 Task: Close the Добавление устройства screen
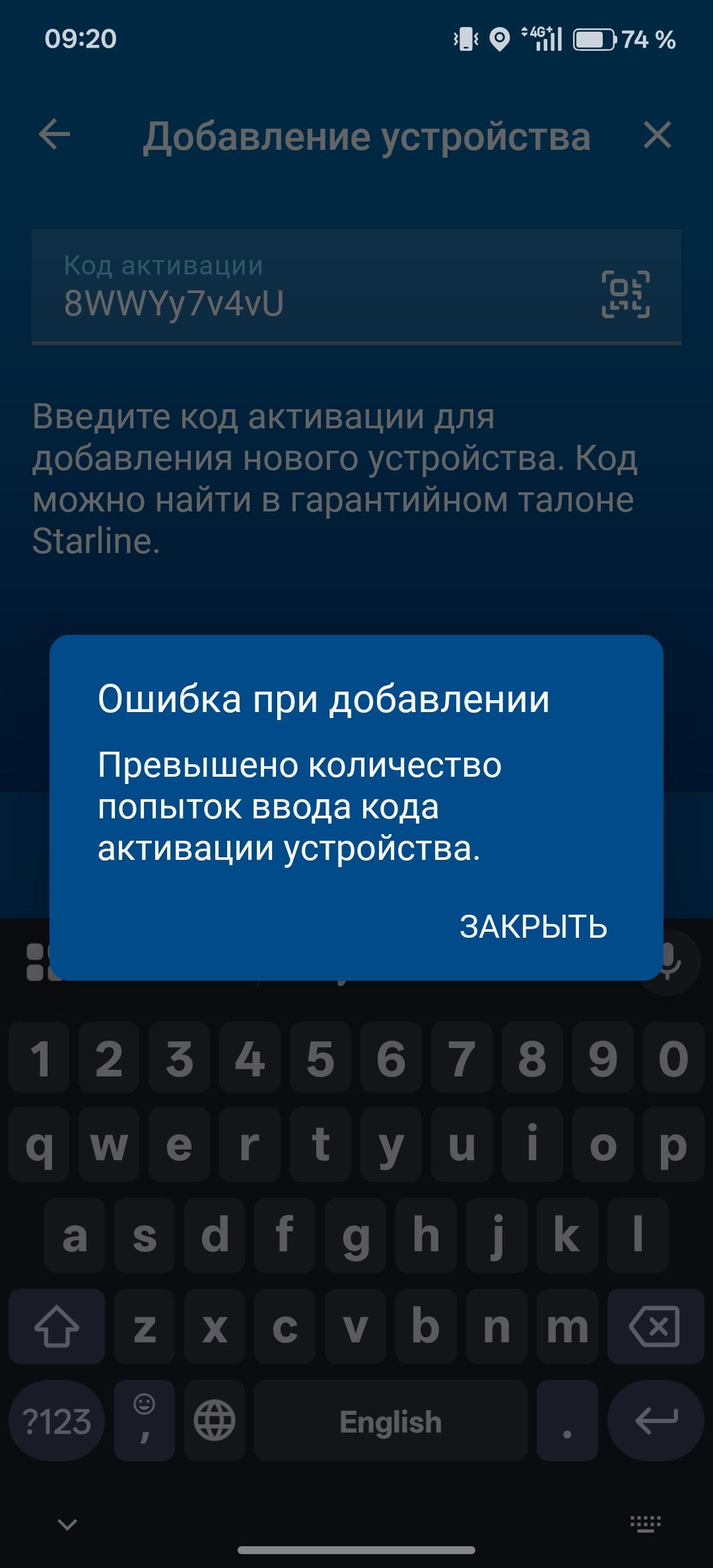click(657, 135)
